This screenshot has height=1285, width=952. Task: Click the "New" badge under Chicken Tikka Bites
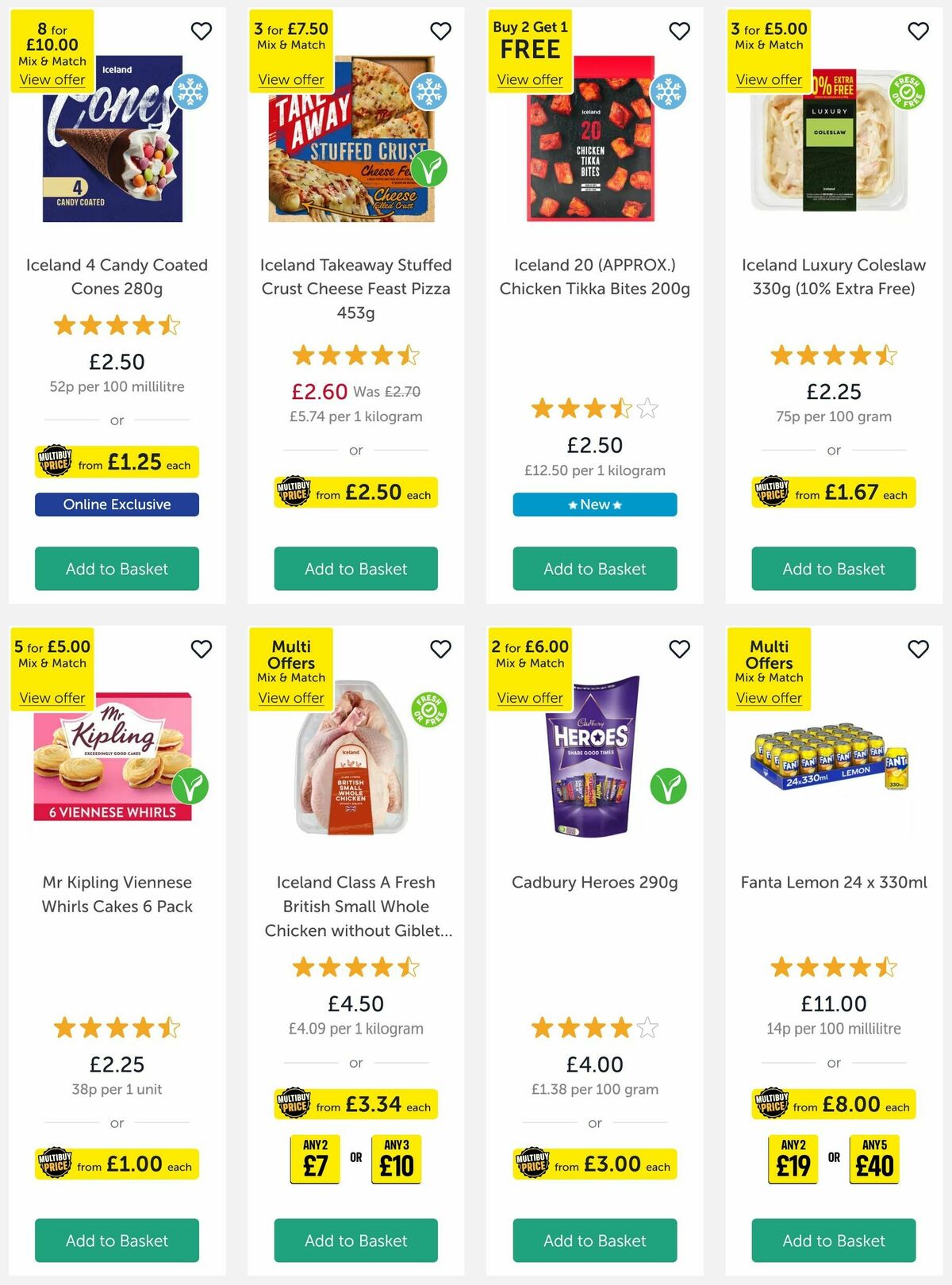(594, 504)
